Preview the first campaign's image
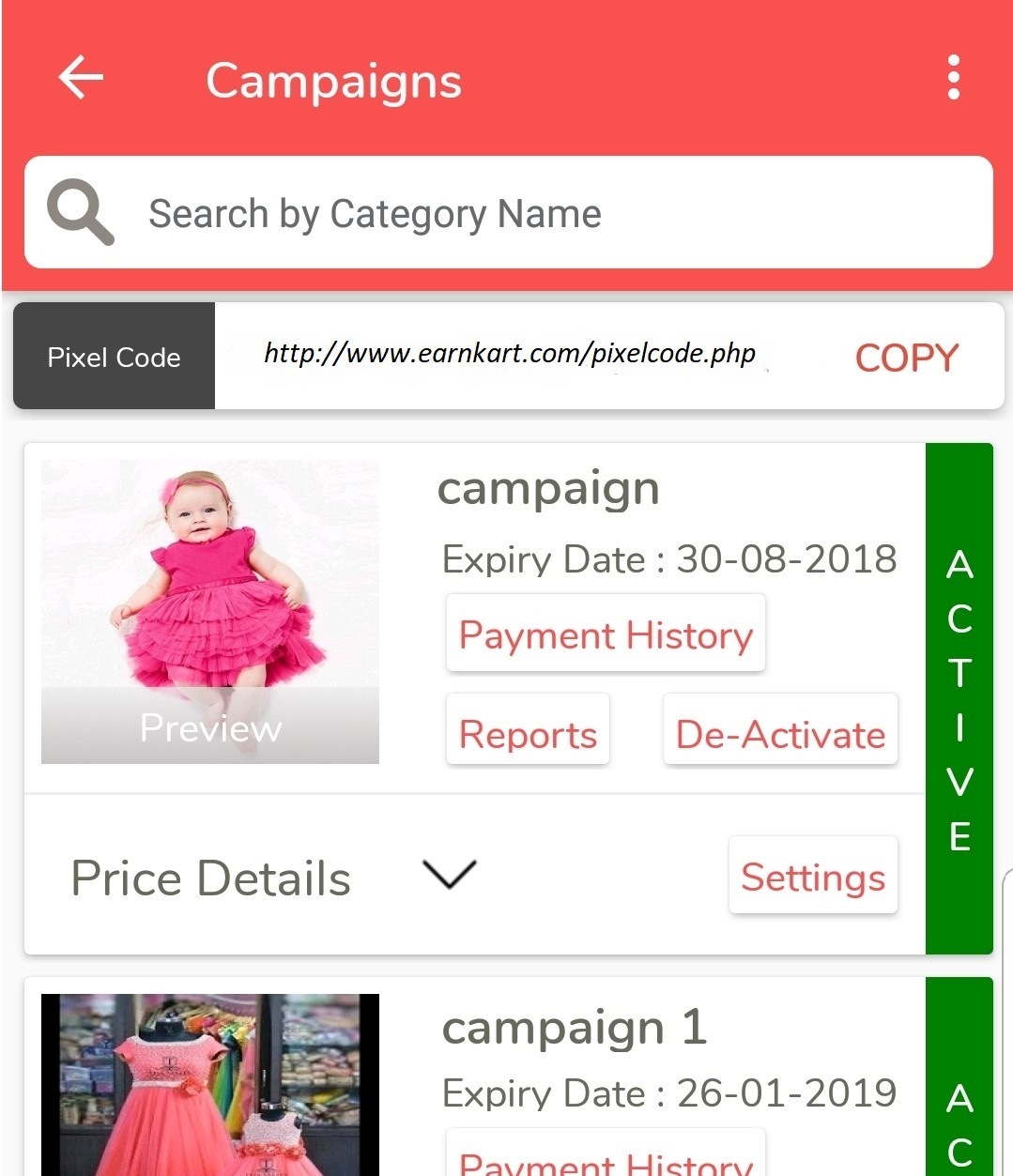Viewport: 1013px width, 1176px height. 210,726
